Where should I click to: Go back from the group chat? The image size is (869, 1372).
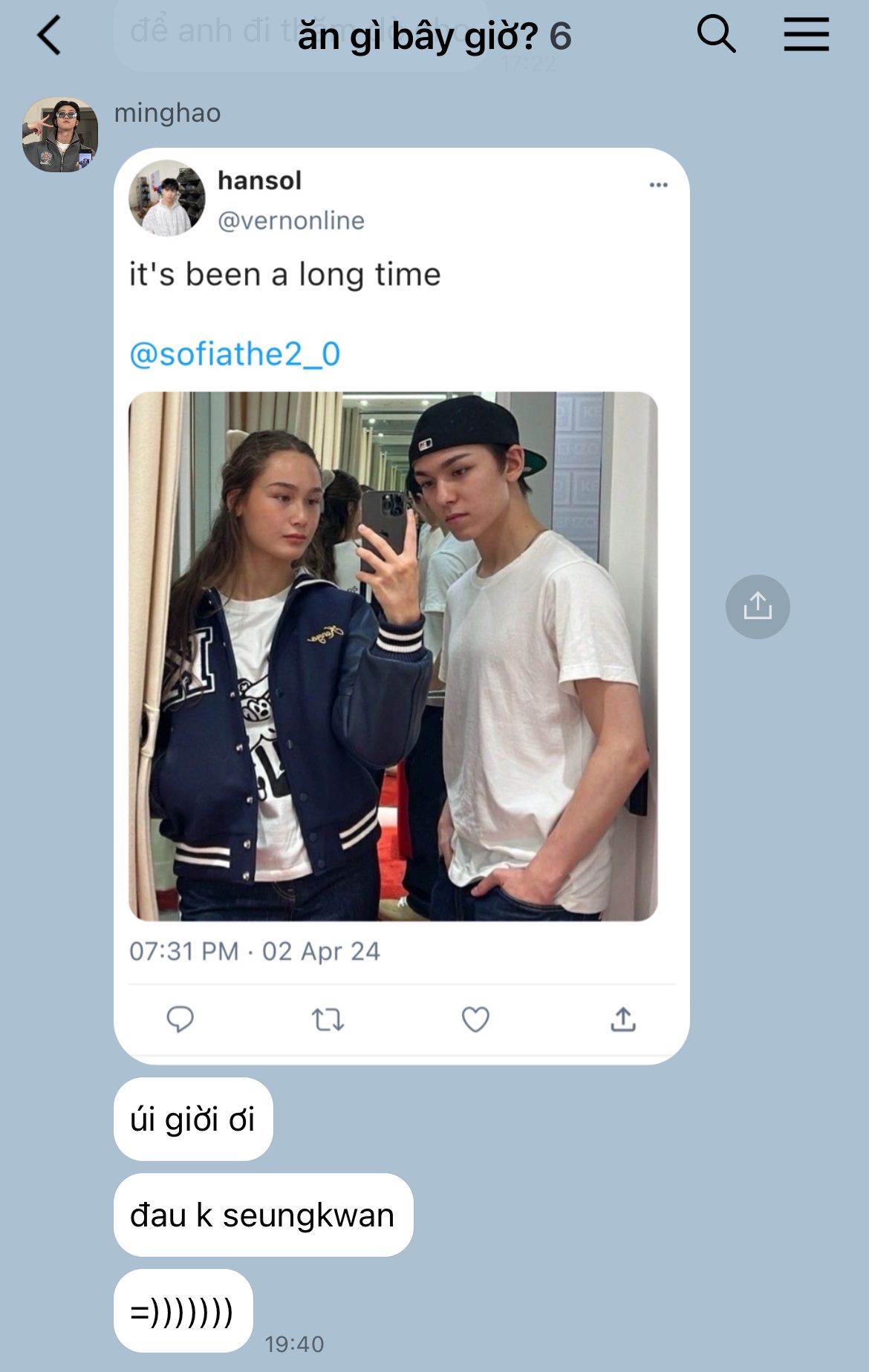tap(49, 36)
